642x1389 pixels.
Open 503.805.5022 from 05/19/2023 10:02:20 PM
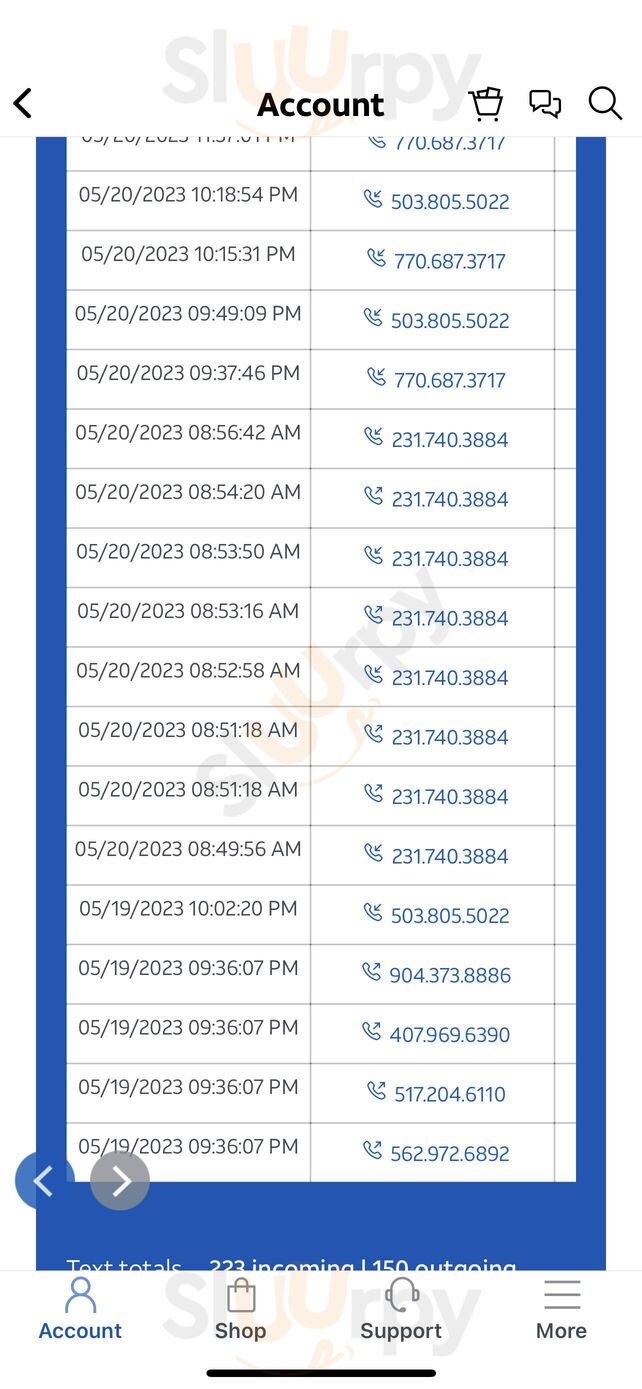pos(449,915)
